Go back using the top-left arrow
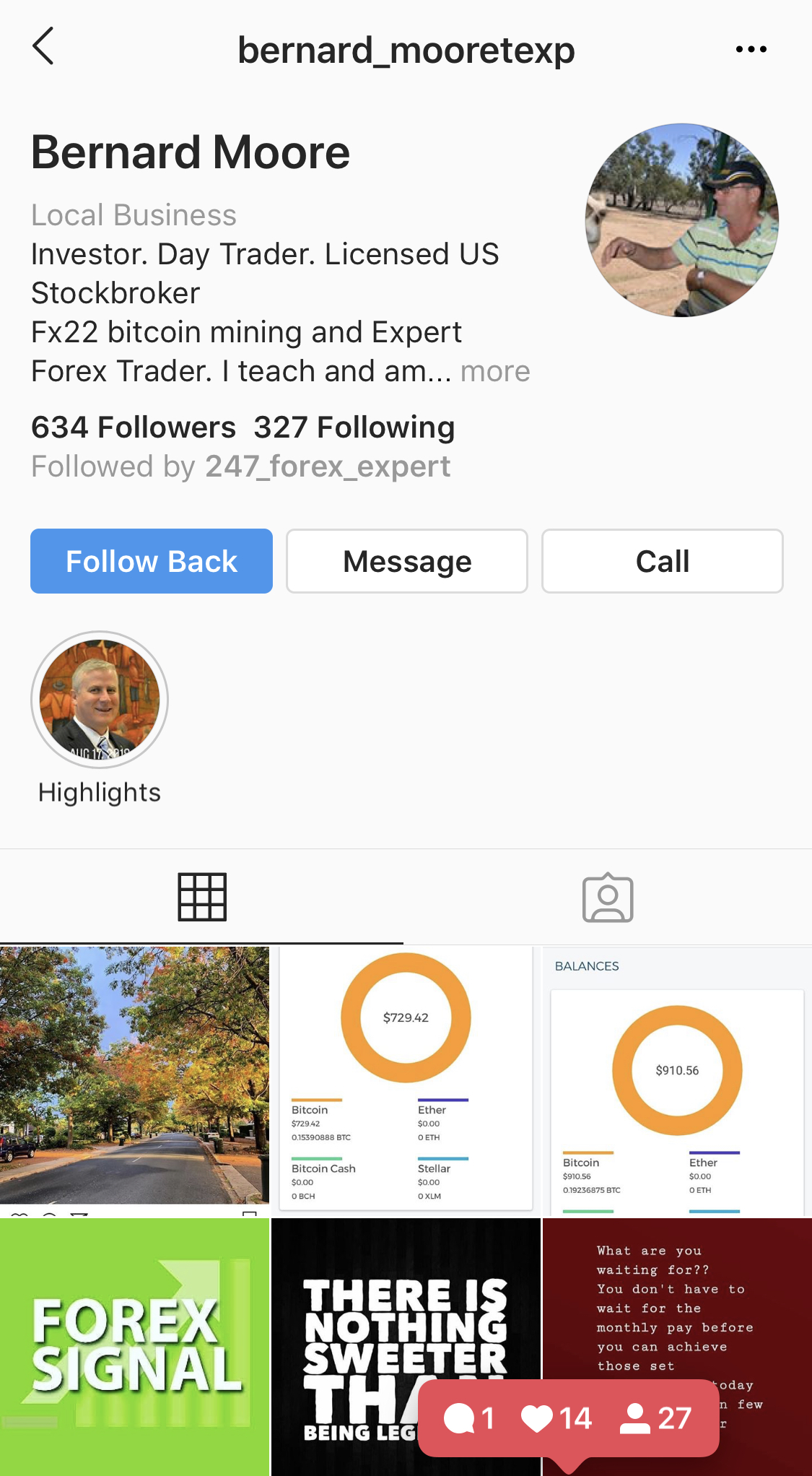This screenshot has height=1476, width=812. coord(43,46)
